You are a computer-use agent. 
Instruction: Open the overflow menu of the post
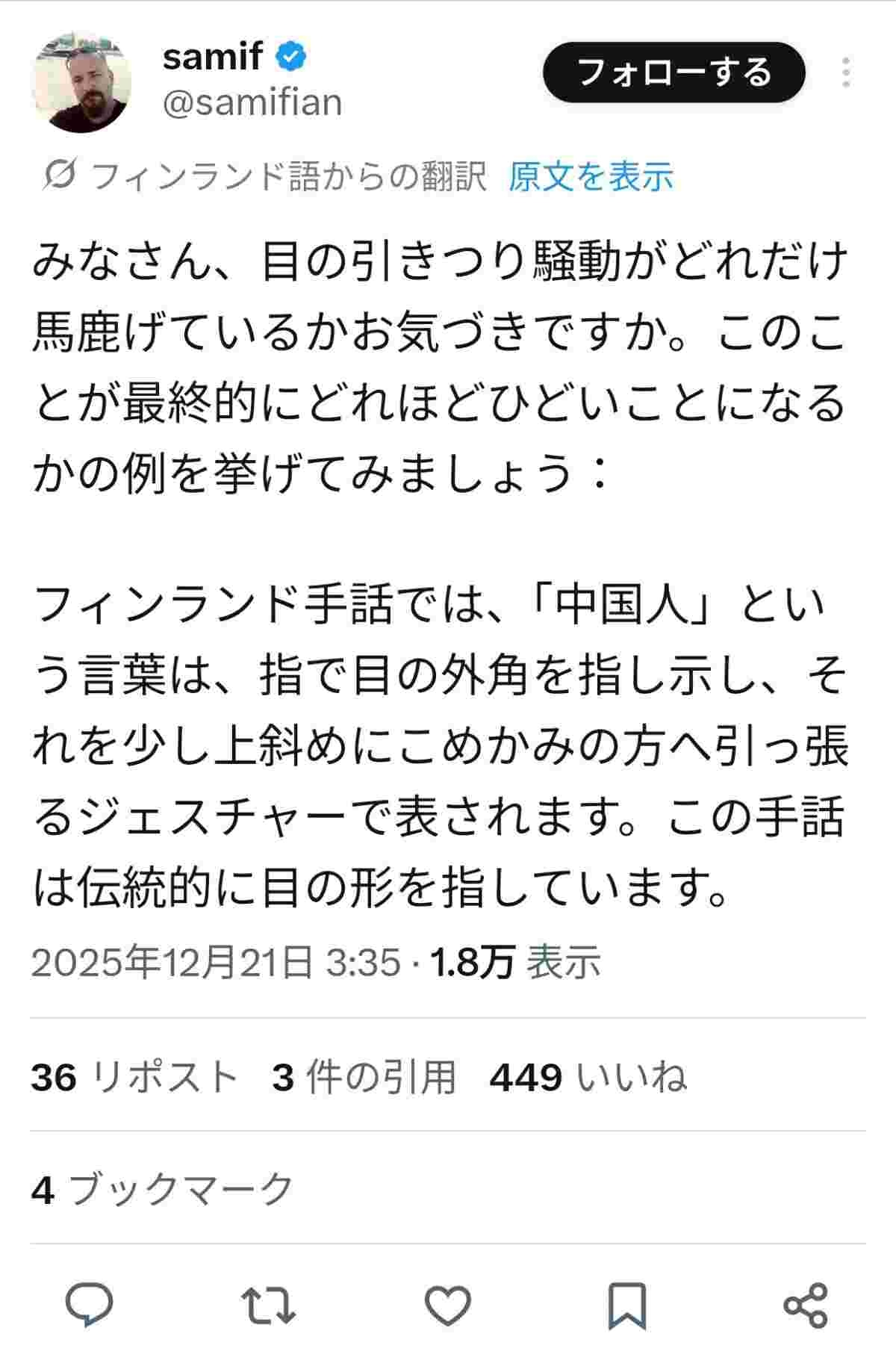[x=845, y=72]
